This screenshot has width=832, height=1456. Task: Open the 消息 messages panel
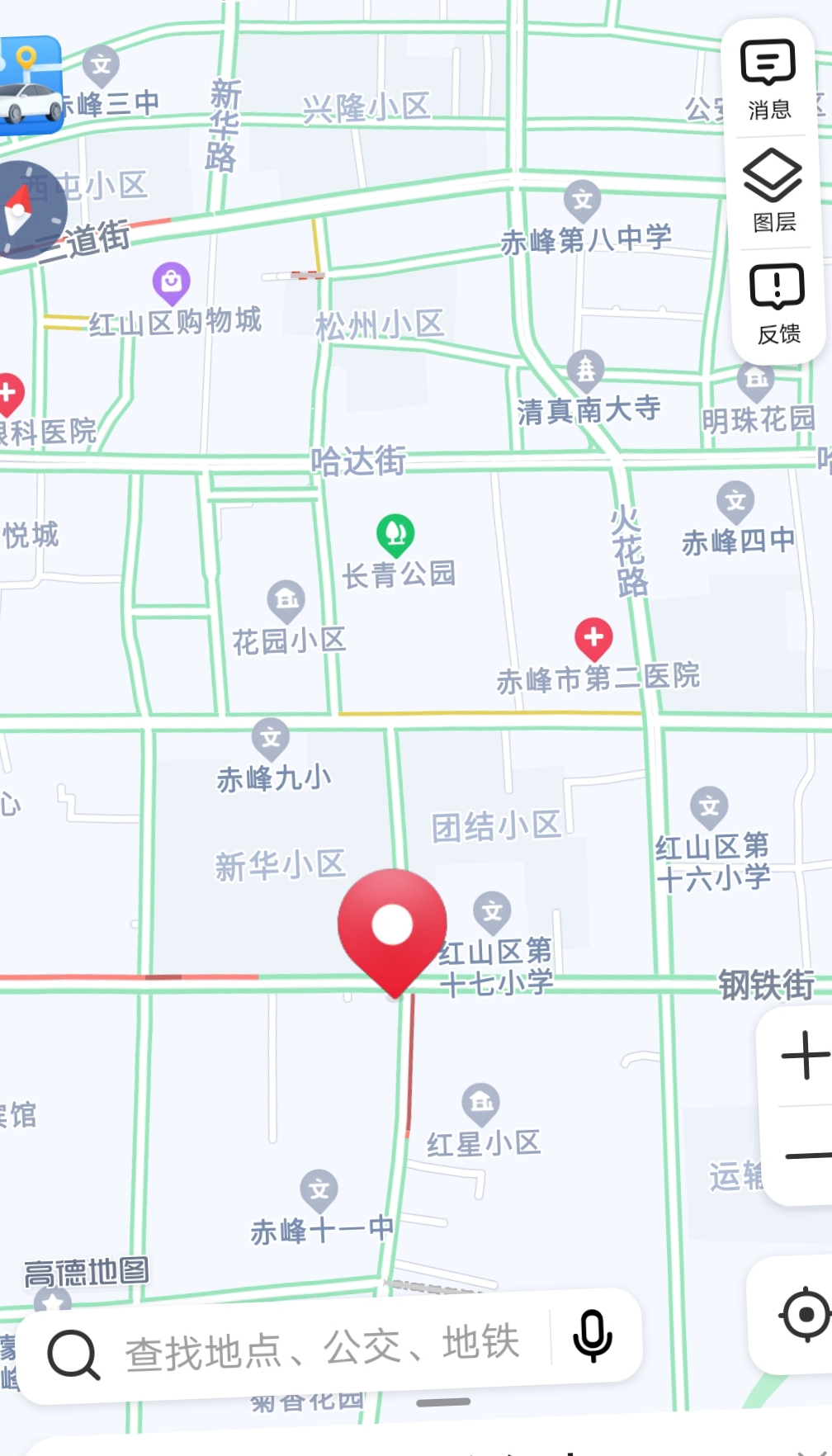[x=768, y=79]
